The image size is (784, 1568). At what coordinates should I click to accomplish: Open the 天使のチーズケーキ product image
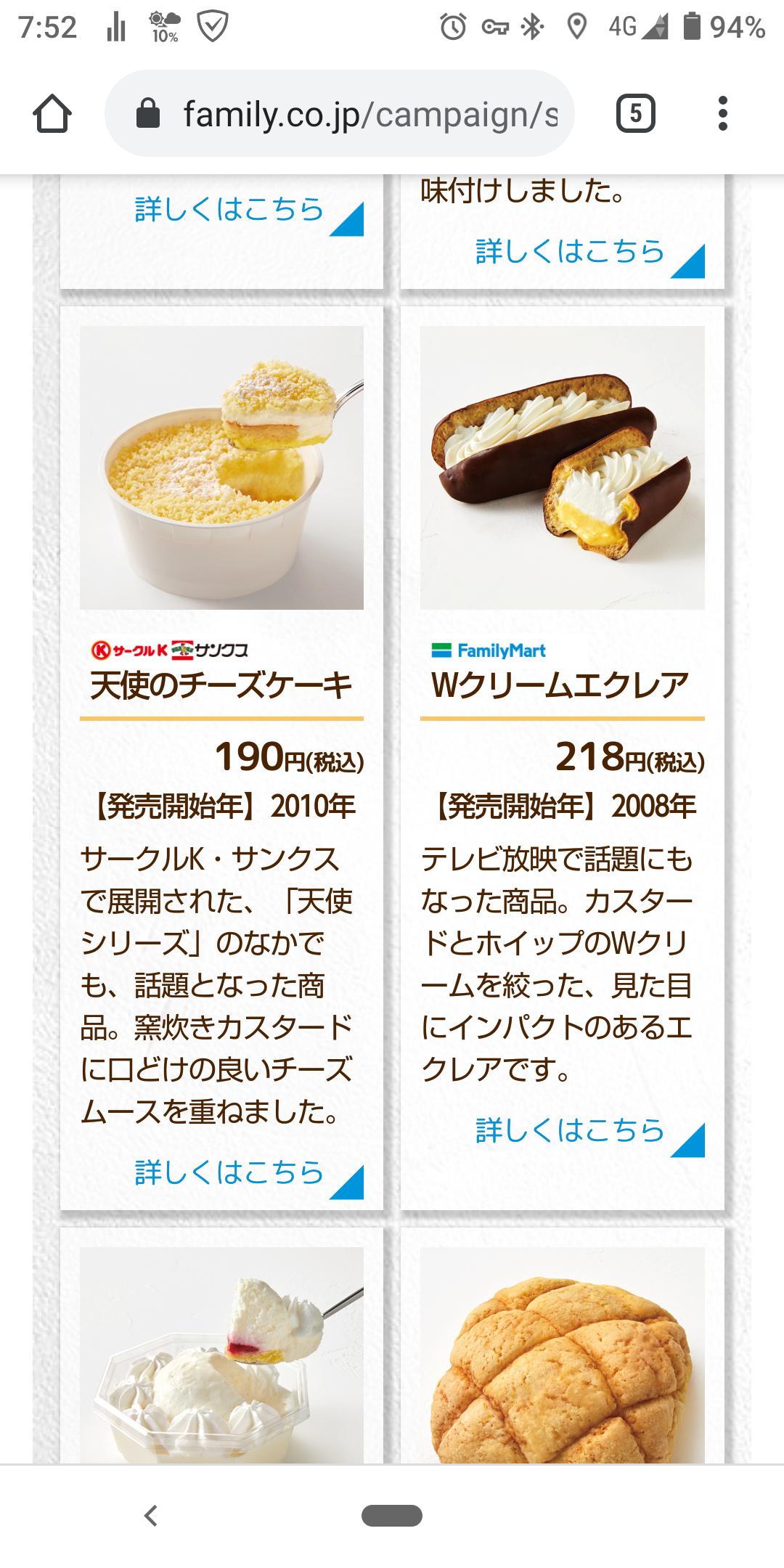tap(221, 467)
